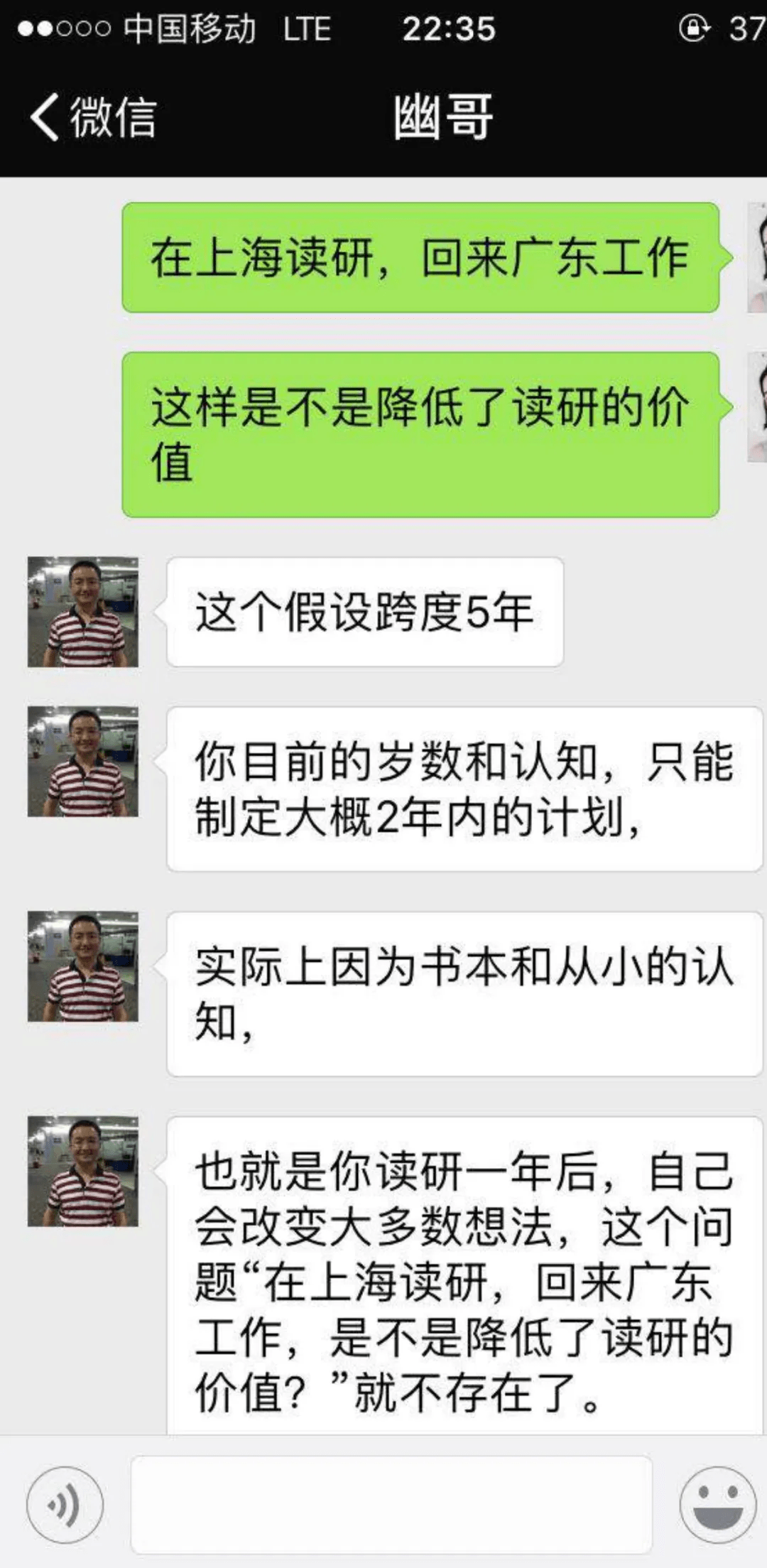Go back to the 微信 chat list
The image size is (767, 1568).
pos(92,117)
